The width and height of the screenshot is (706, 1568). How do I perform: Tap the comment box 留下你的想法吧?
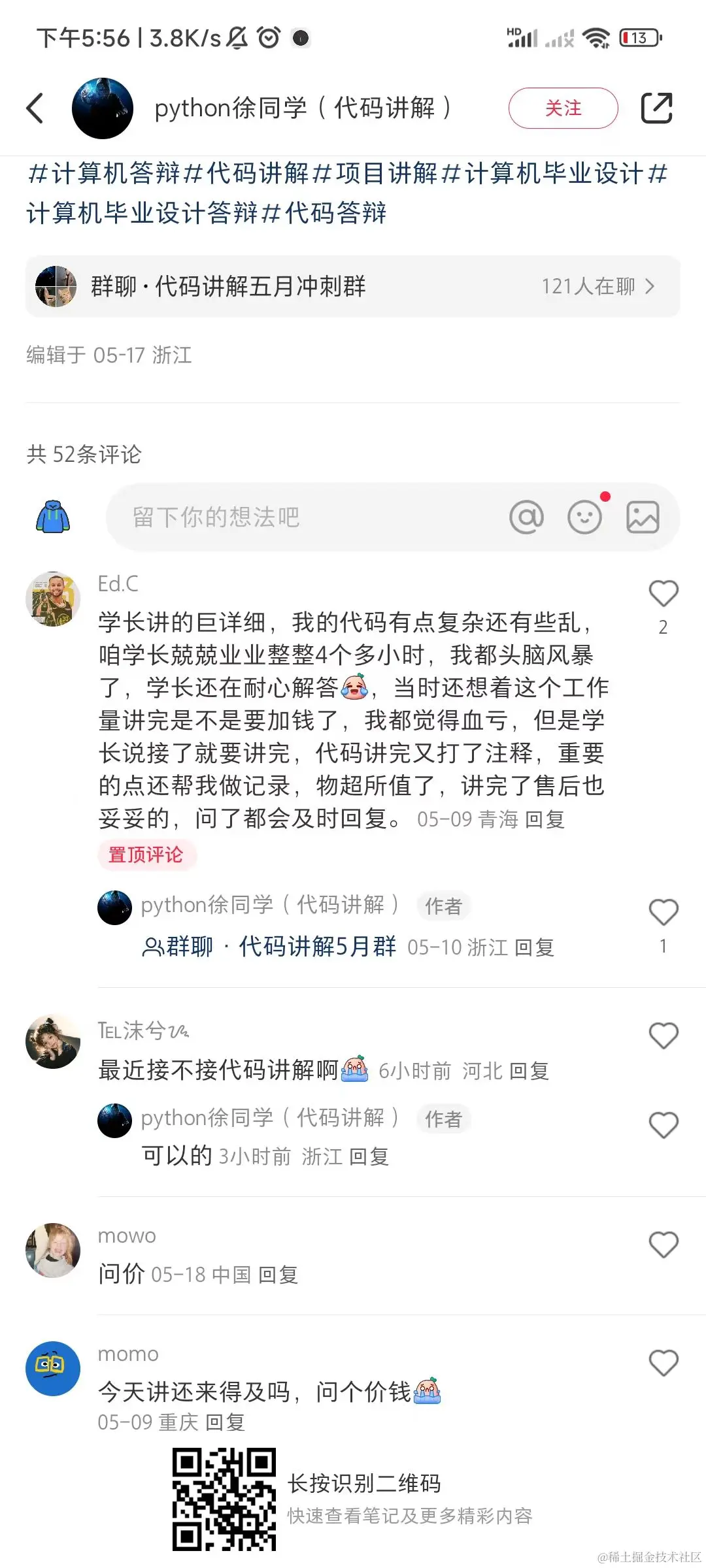294,517
